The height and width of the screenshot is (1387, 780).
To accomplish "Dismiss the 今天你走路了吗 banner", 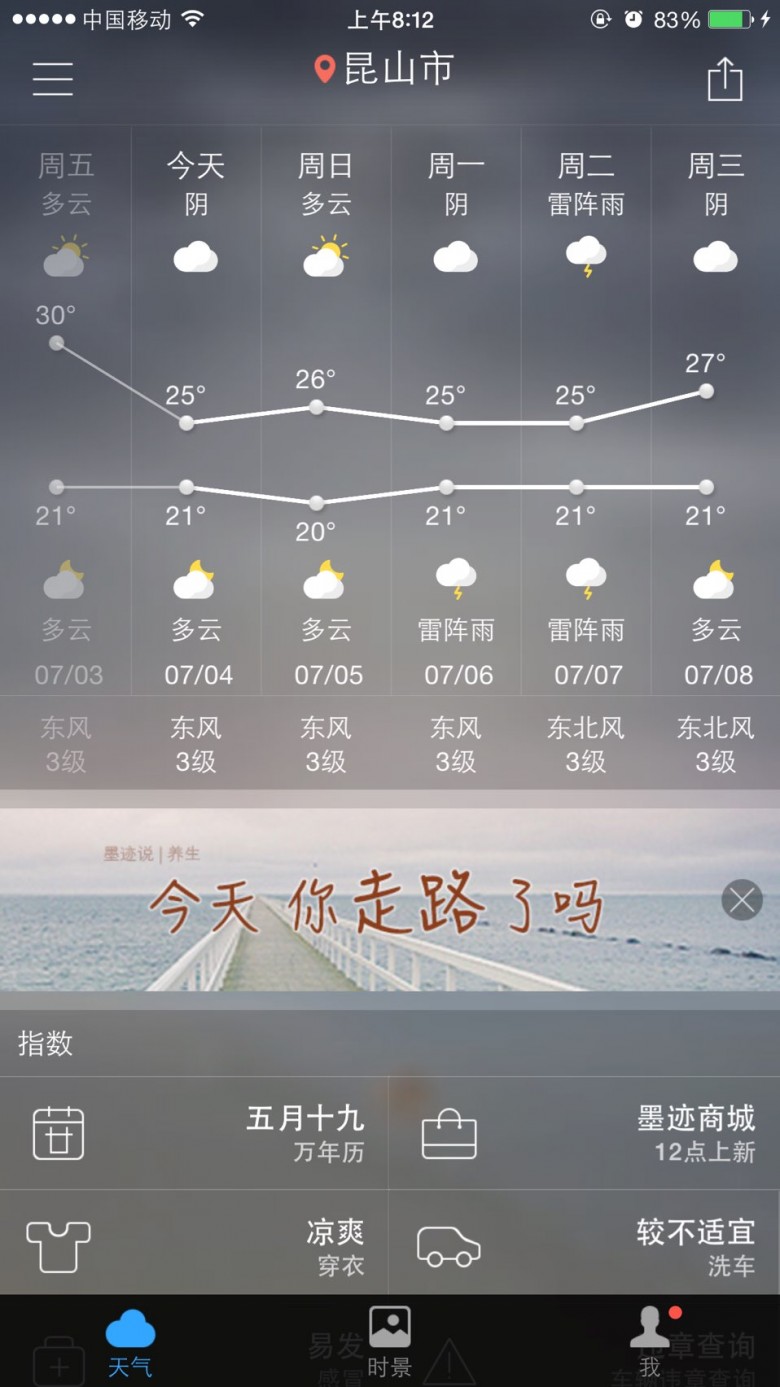I will point(742,900).
